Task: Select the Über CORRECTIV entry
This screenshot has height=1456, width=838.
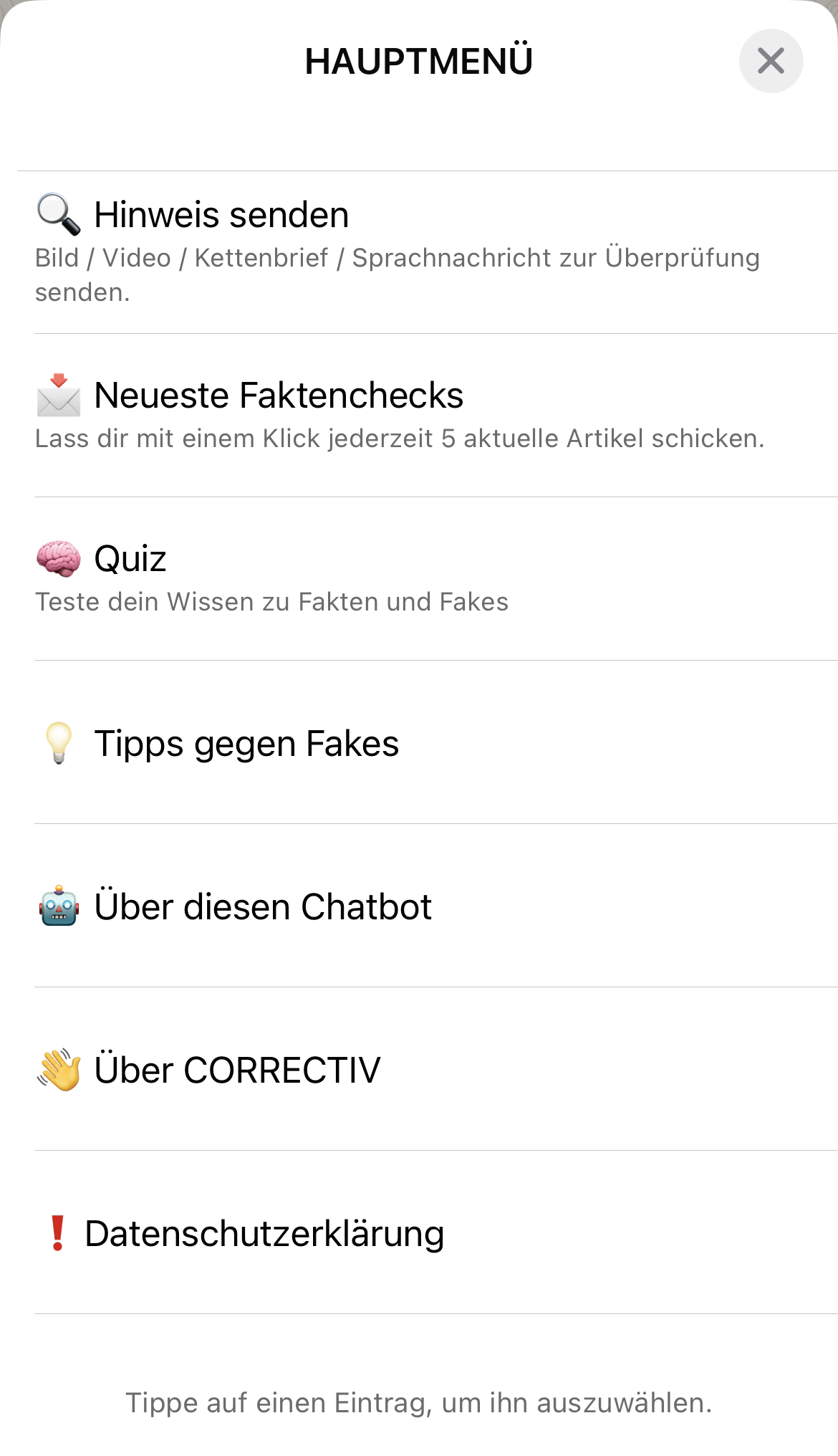Action: point(237,1071)
